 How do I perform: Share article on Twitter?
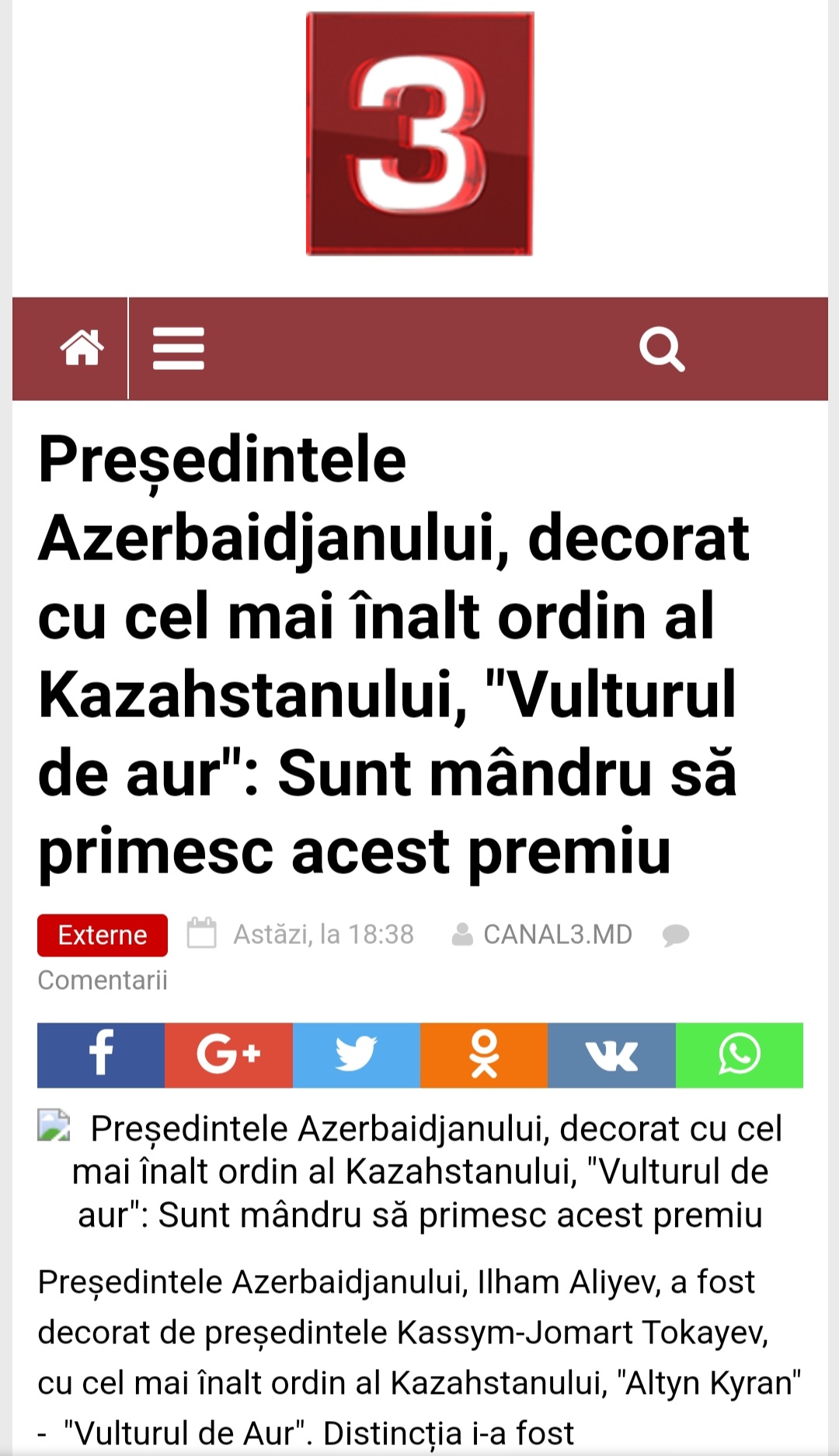(x=357, y=1054)
